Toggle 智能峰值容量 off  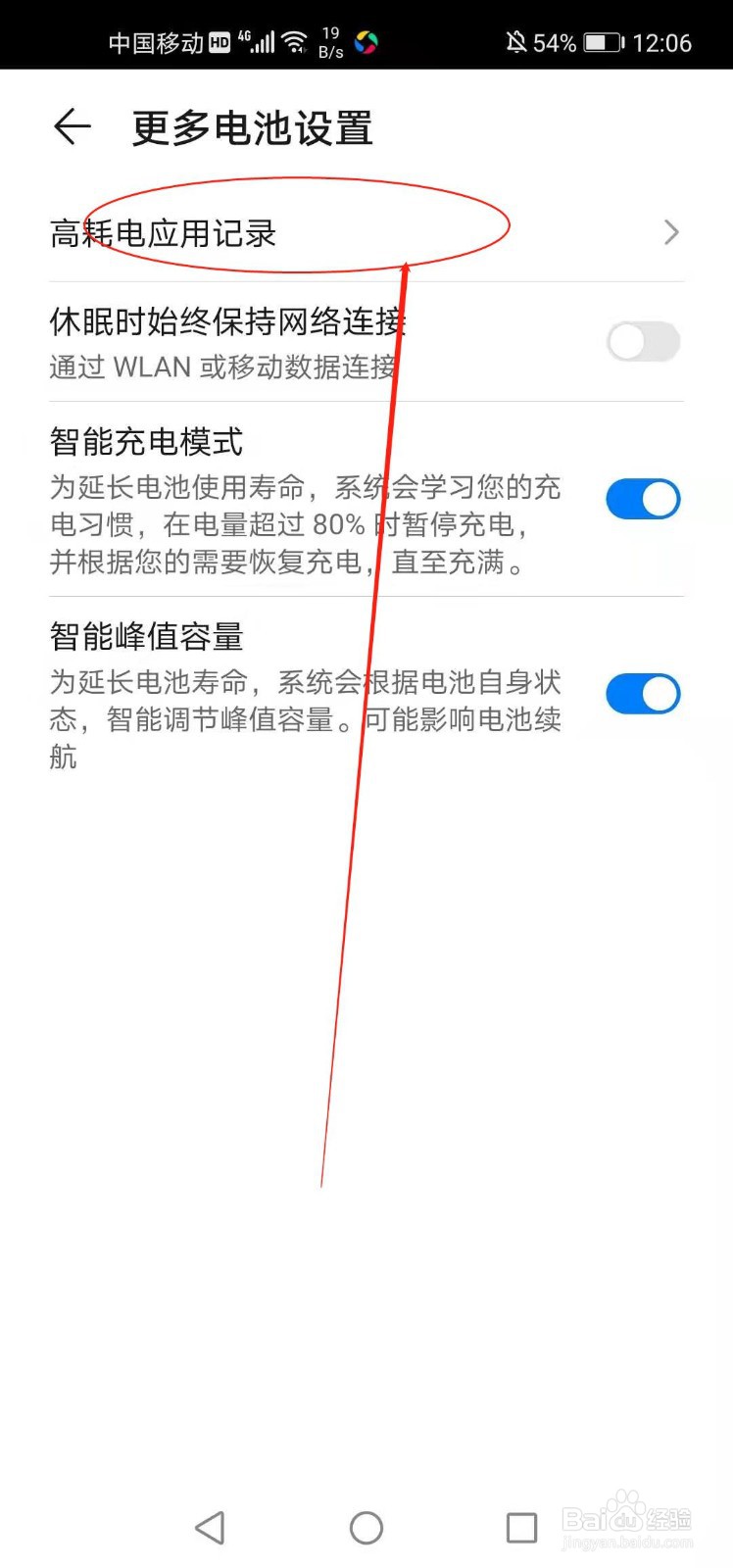[643, 693]
